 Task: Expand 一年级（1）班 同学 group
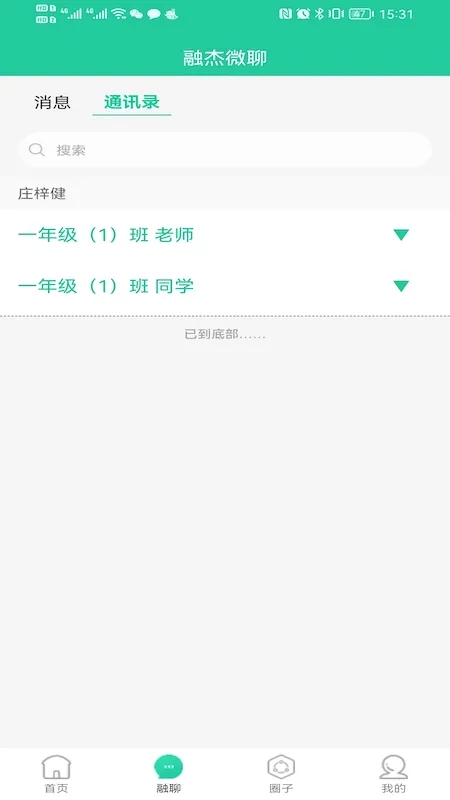coord(225,286)
